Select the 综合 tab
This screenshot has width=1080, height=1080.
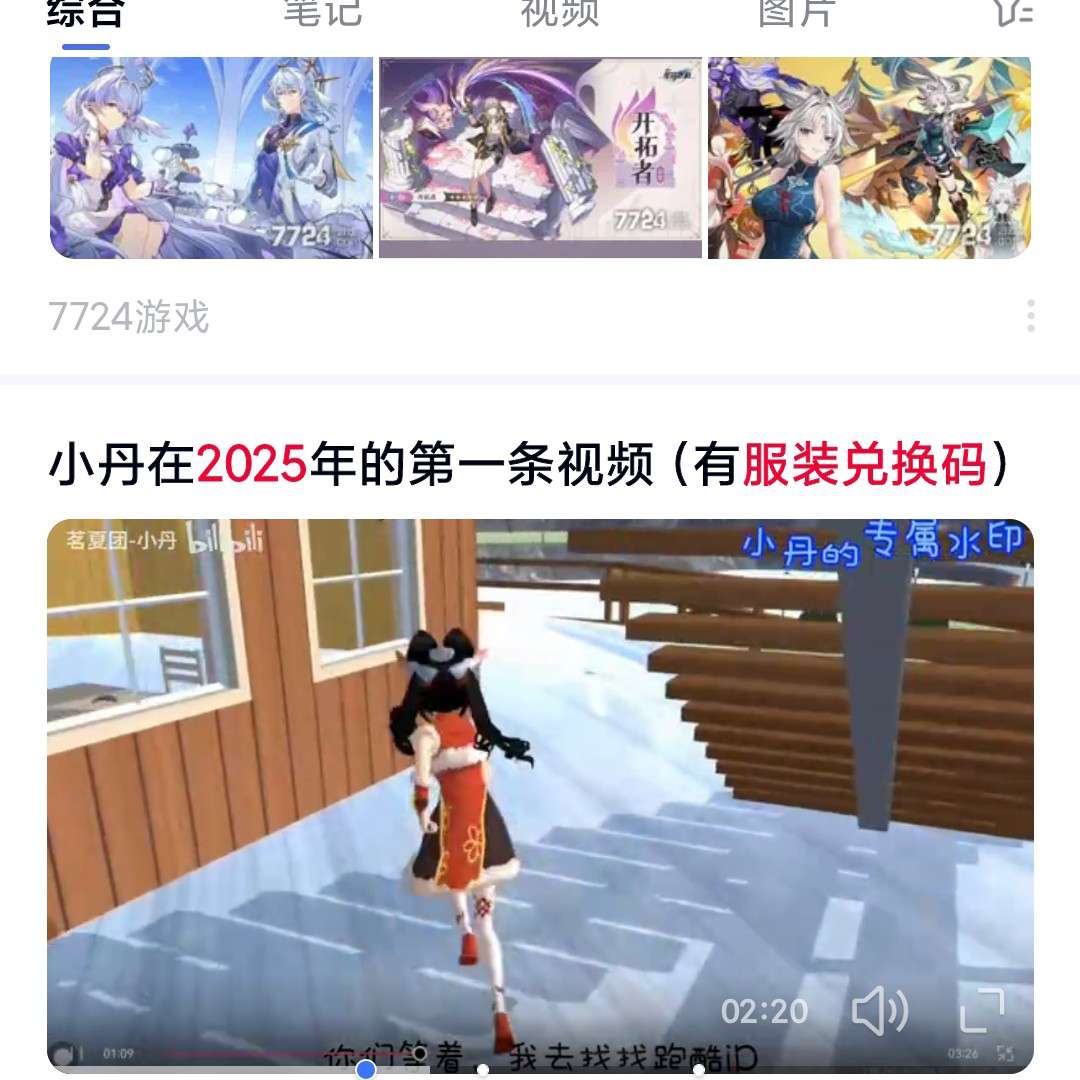(x=85, y=14)
